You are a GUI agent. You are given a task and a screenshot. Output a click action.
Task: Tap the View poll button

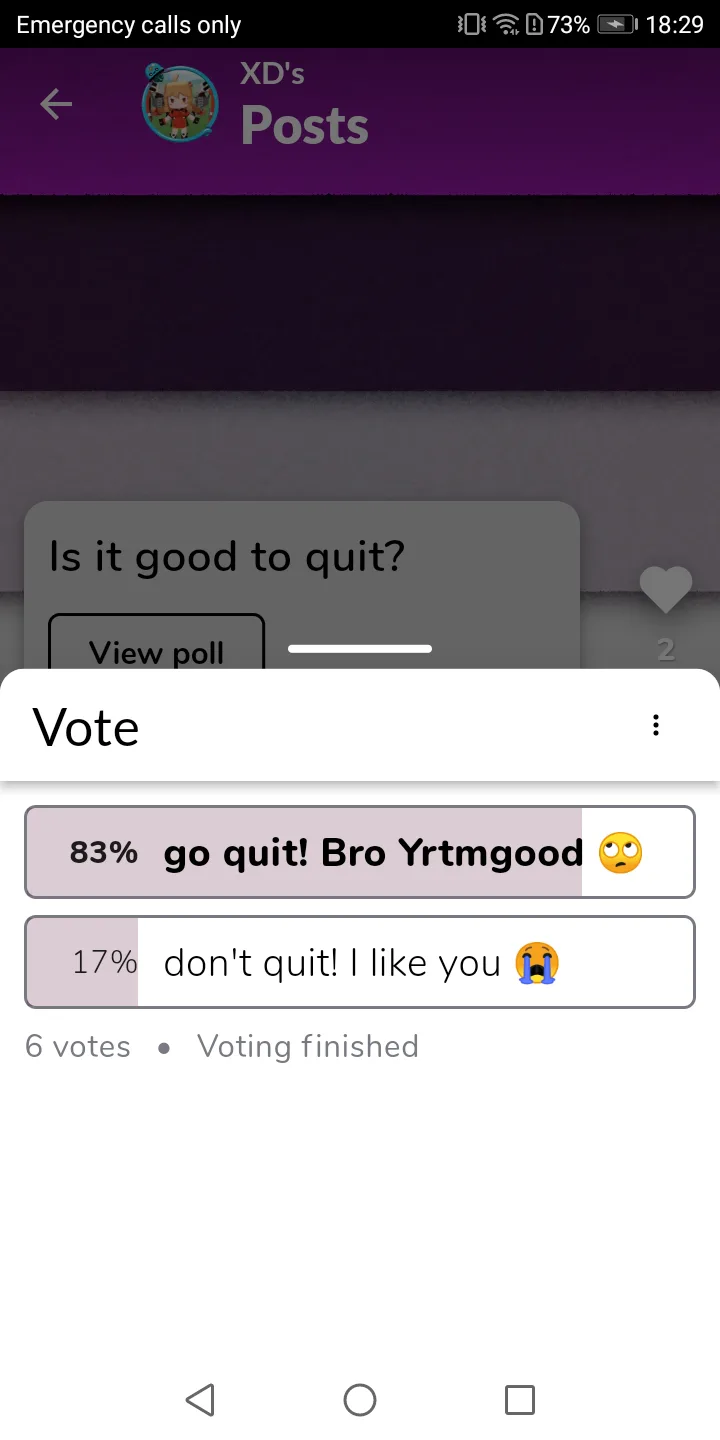(157, 648)
